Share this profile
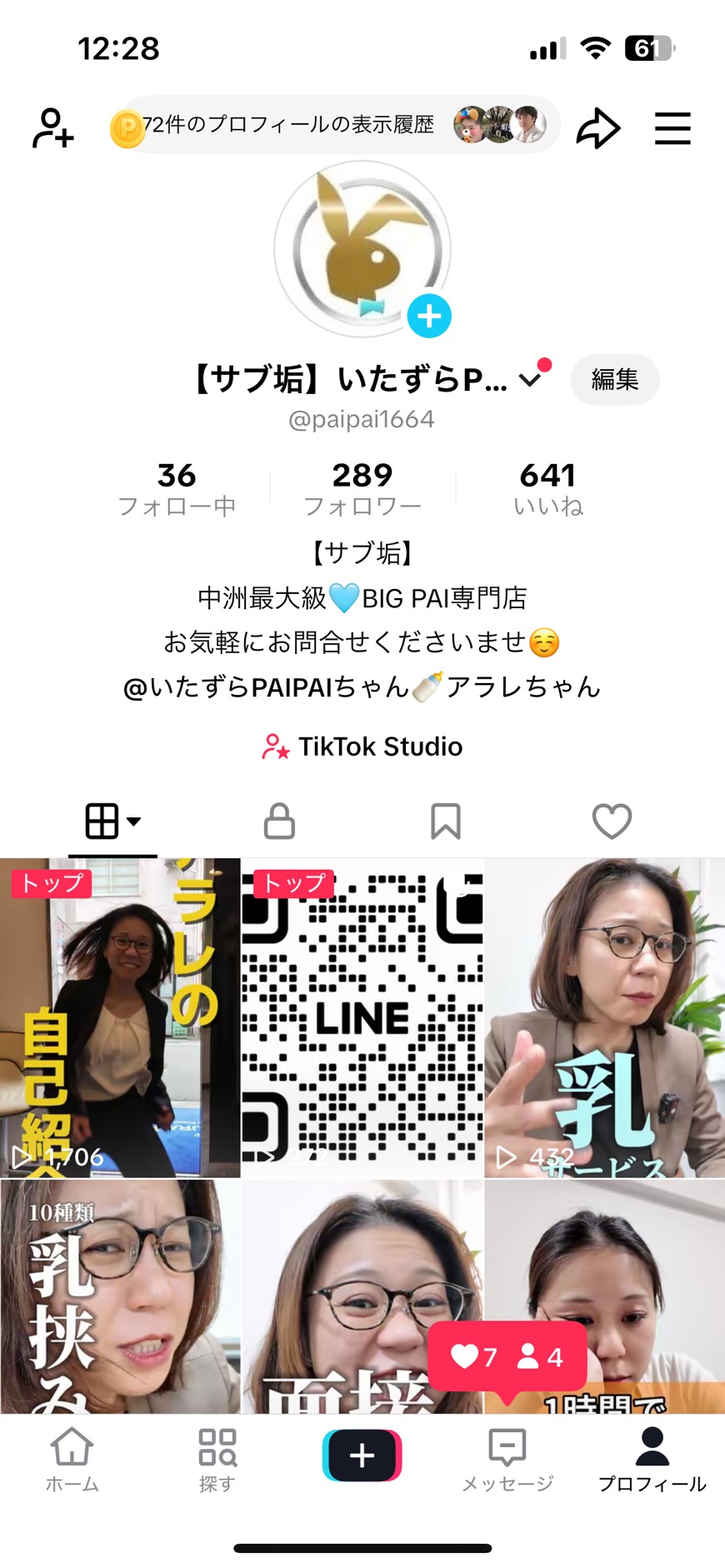Screen dimensions: 725x1568 point(598,128)
